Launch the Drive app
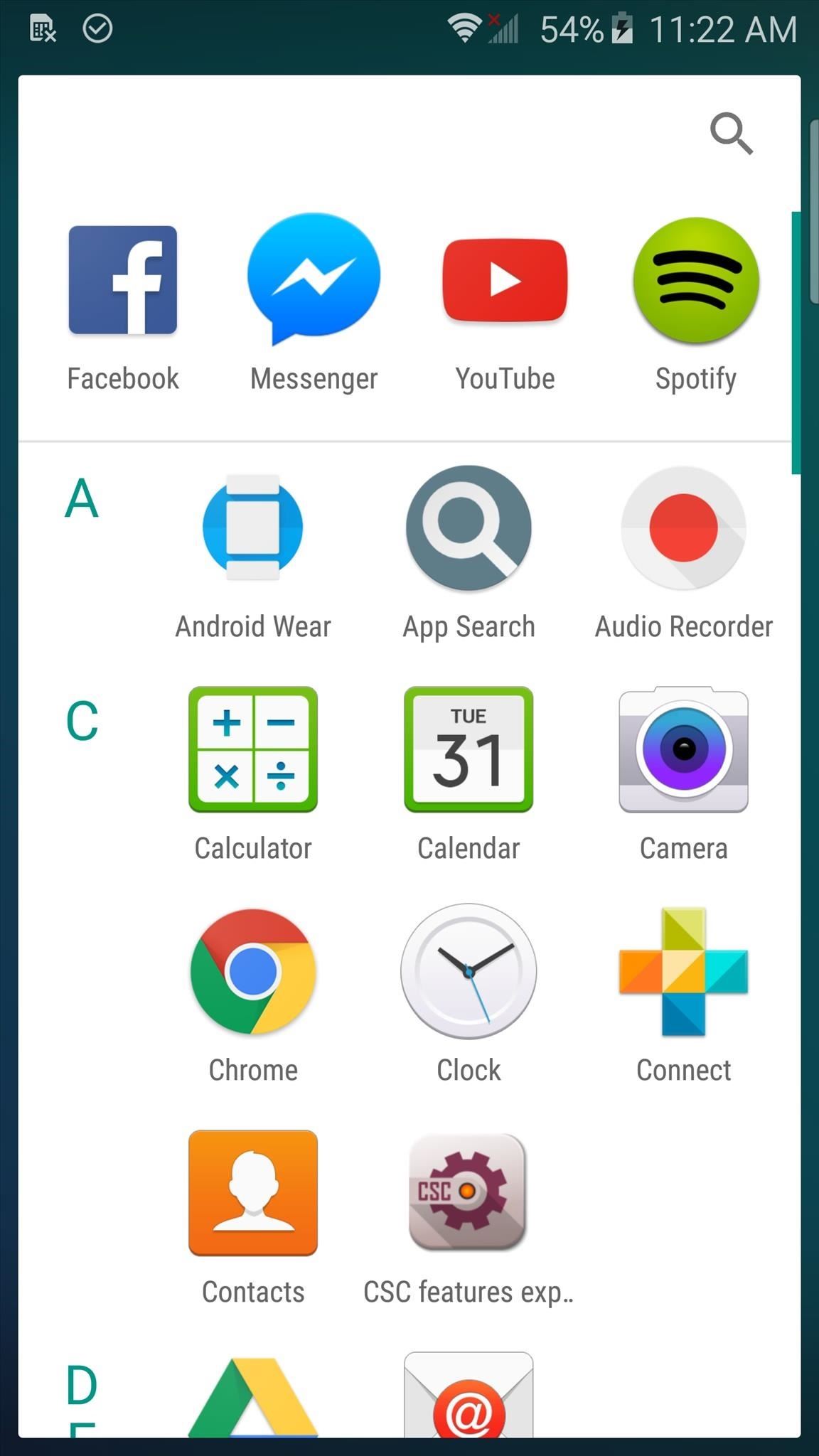Viewport: 819px width, 1456px height. pos(253,1397)
